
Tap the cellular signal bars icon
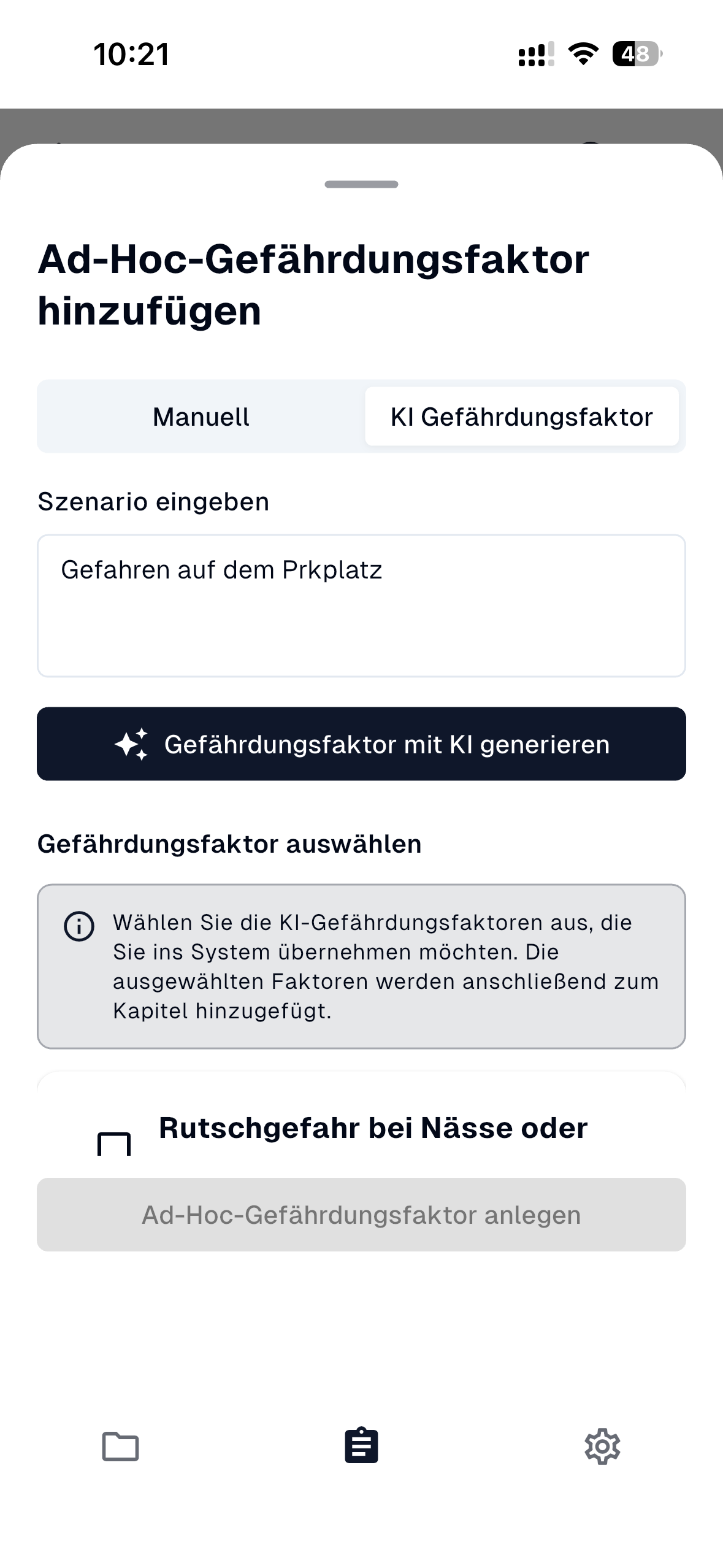pyautogui.click(x=532, y=55)
